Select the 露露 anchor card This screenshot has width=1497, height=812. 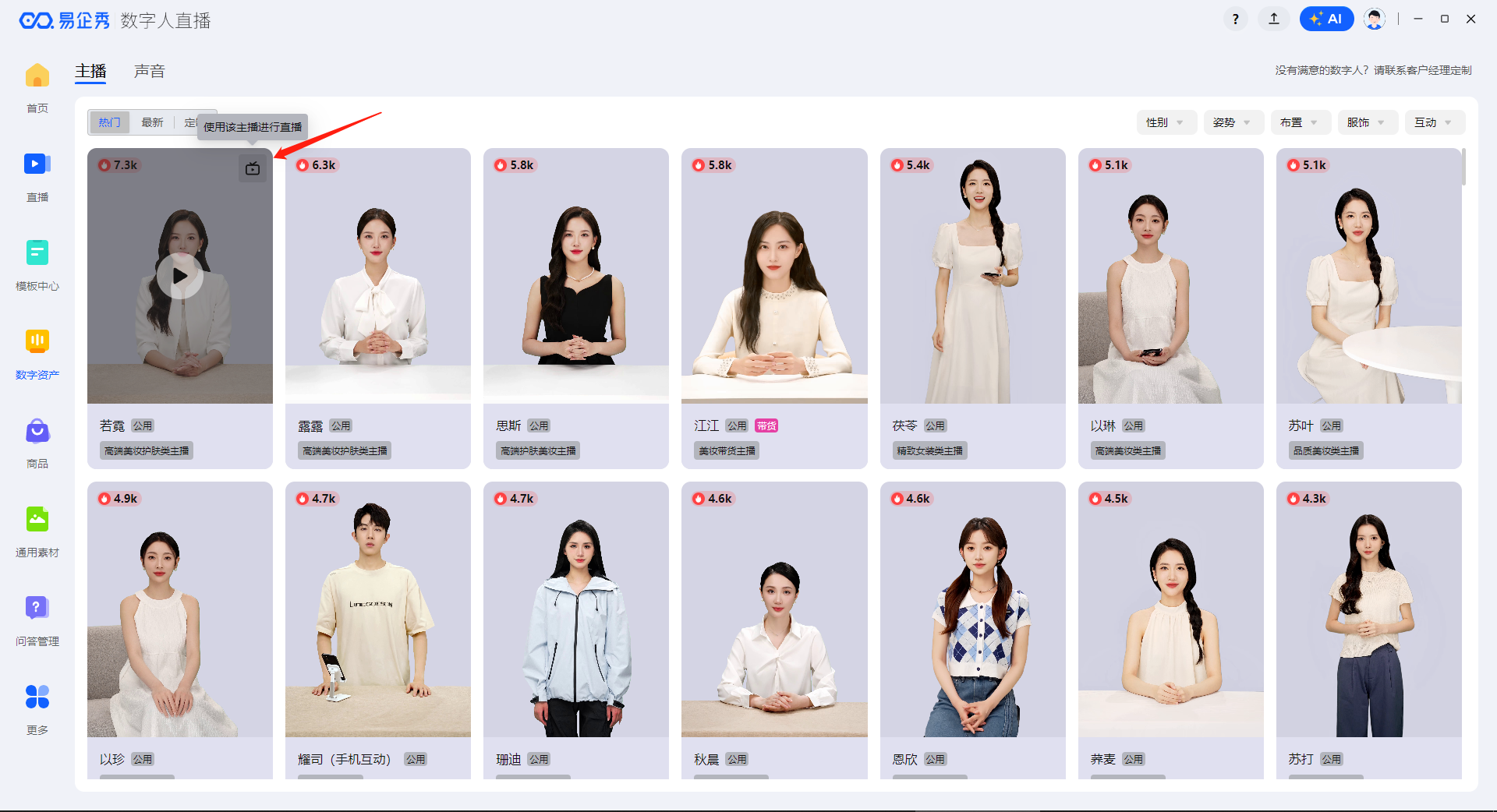[378, 296]
